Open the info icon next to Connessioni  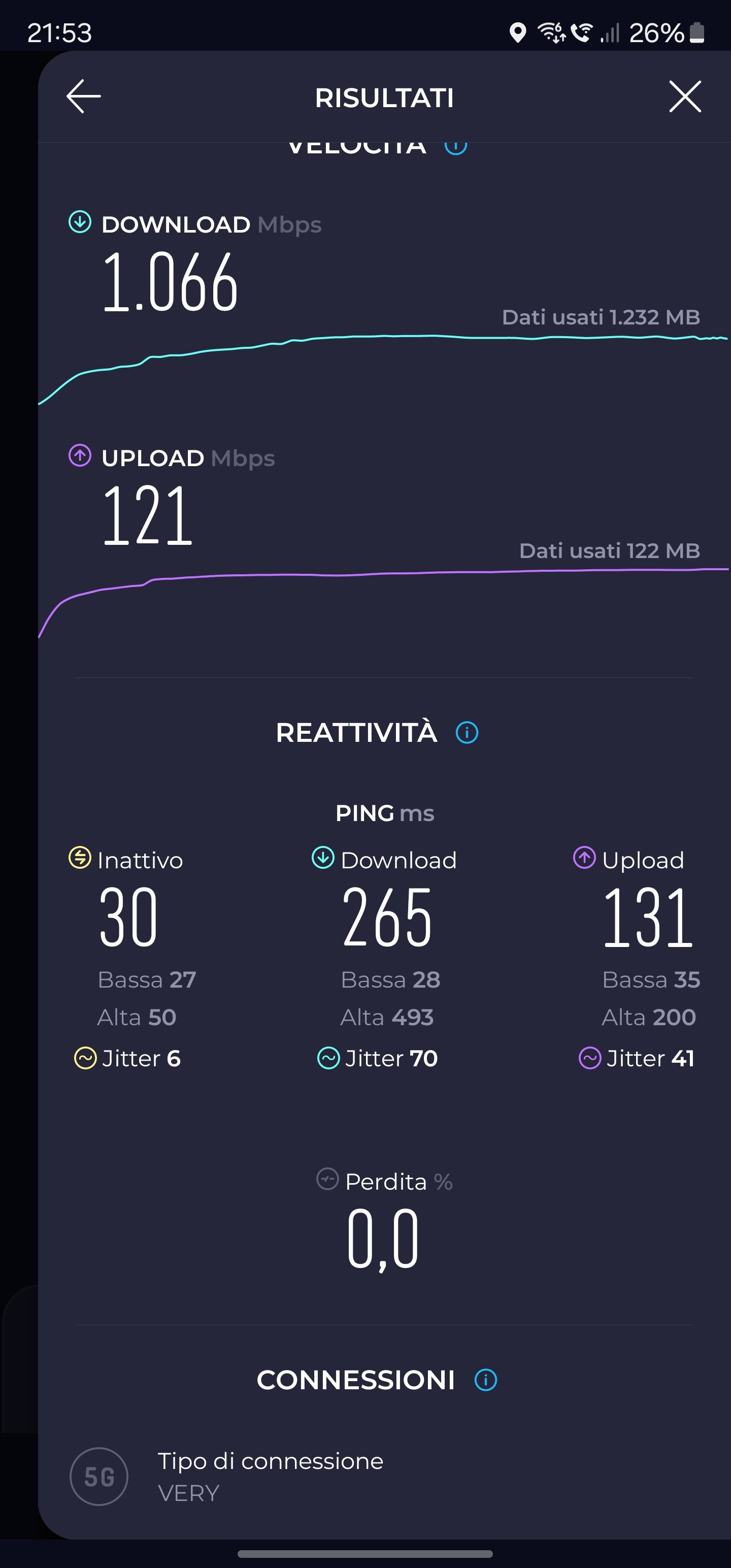coord(485,1380)
